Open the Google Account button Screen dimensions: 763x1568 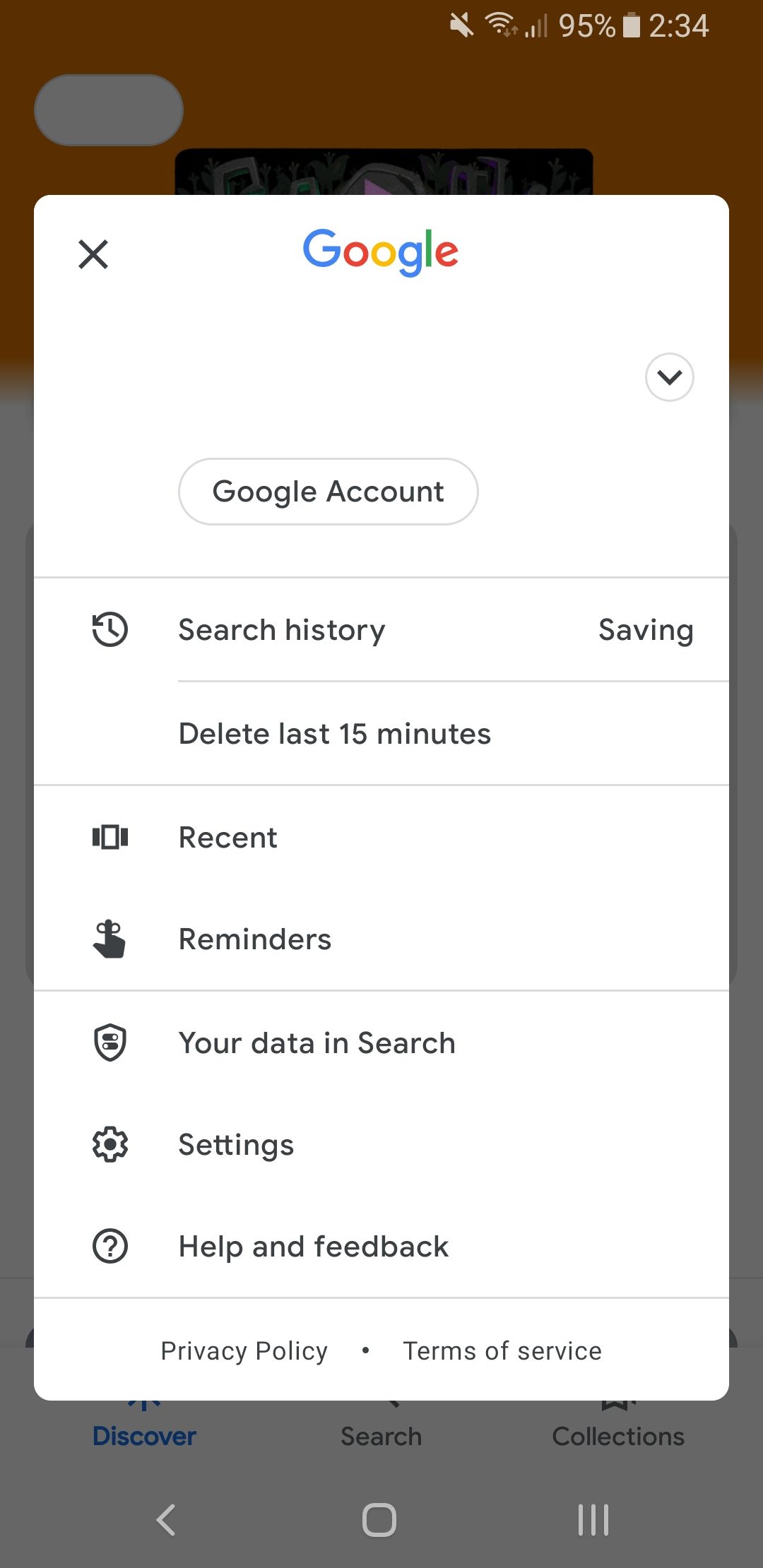(328, 491)
